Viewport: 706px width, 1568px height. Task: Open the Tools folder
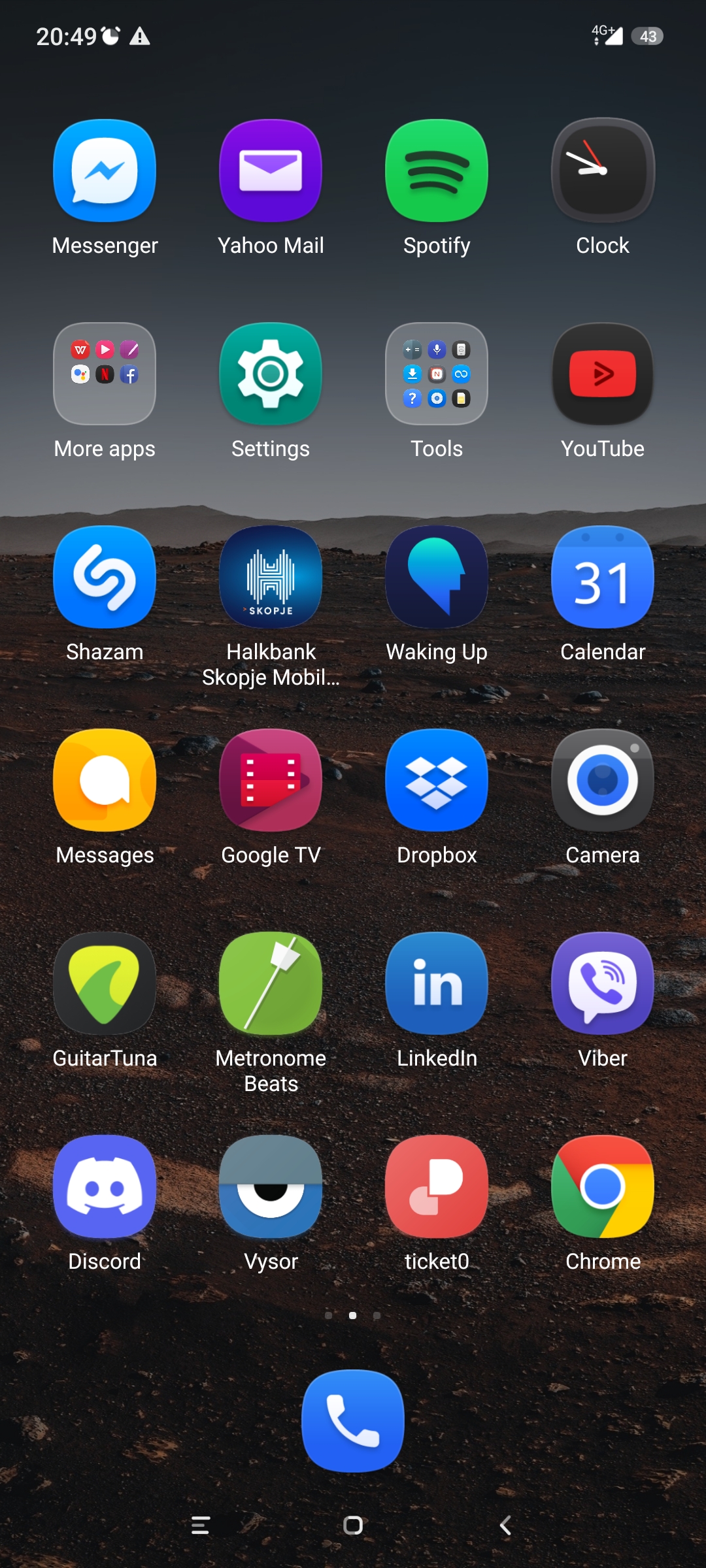(x=437, y=374)
